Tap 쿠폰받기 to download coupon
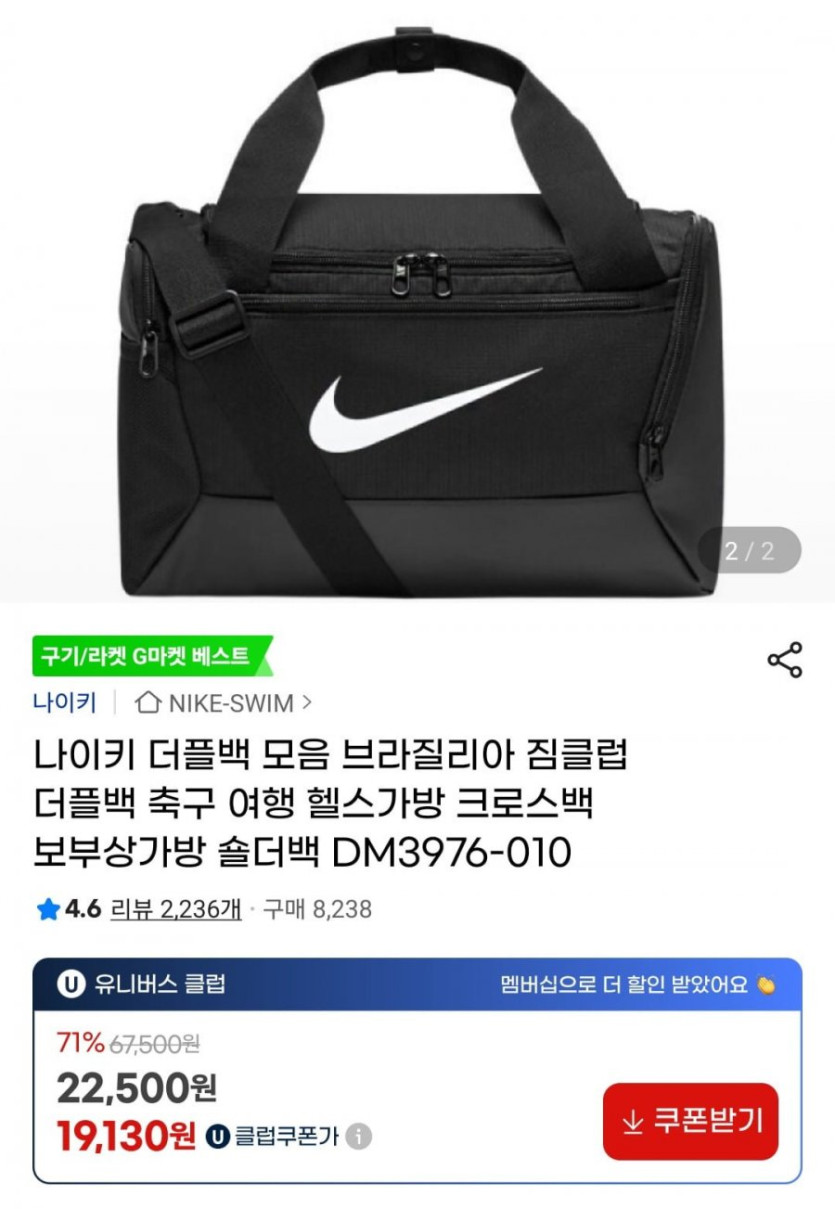Viewport: 835px width, 1209px height. 690,1121
